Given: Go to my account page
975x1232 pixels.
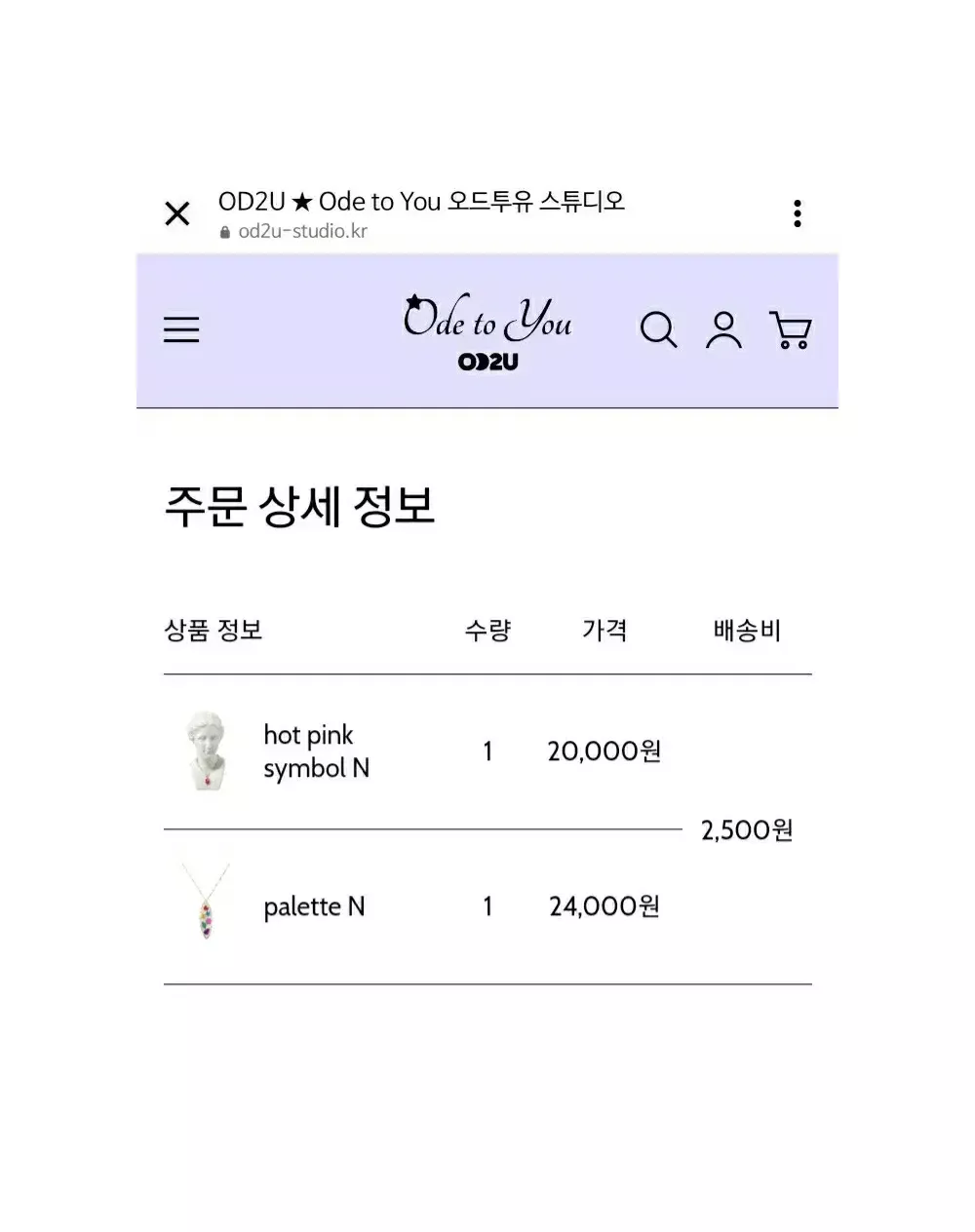Looking at the screenshot, I should (x=723, y=329).
